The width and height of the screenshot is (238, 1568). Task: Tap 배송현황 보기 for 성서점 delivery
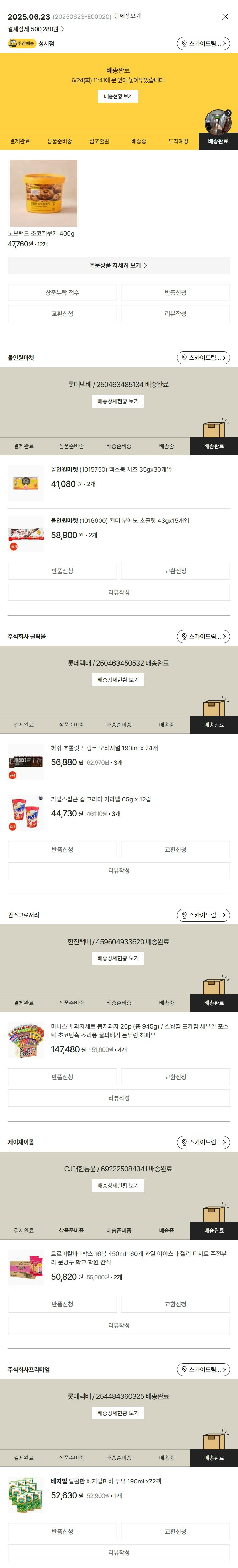click(118, 96)
